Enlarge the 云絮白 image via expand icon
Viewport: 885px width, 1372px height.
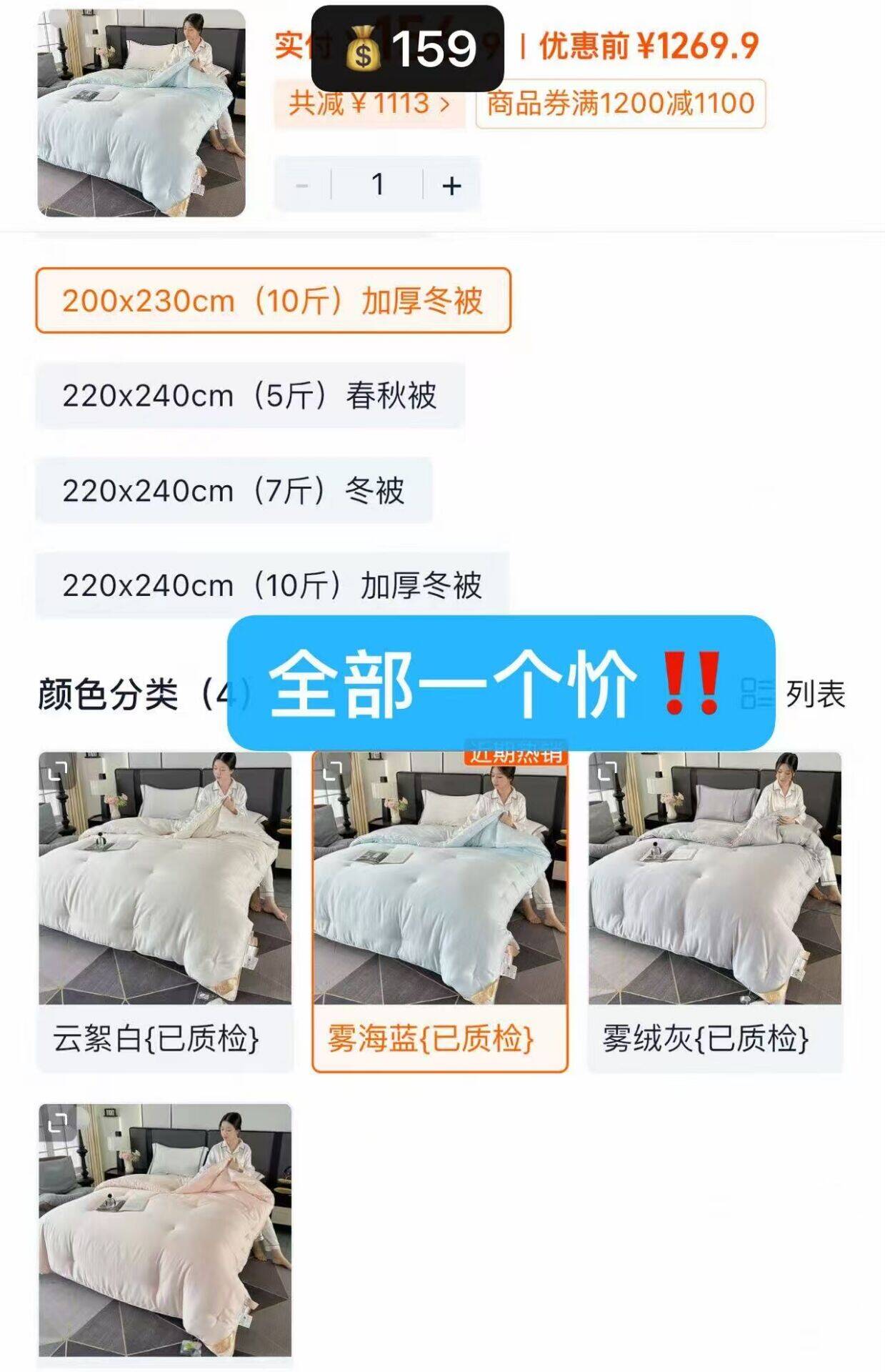pos(57,771)
